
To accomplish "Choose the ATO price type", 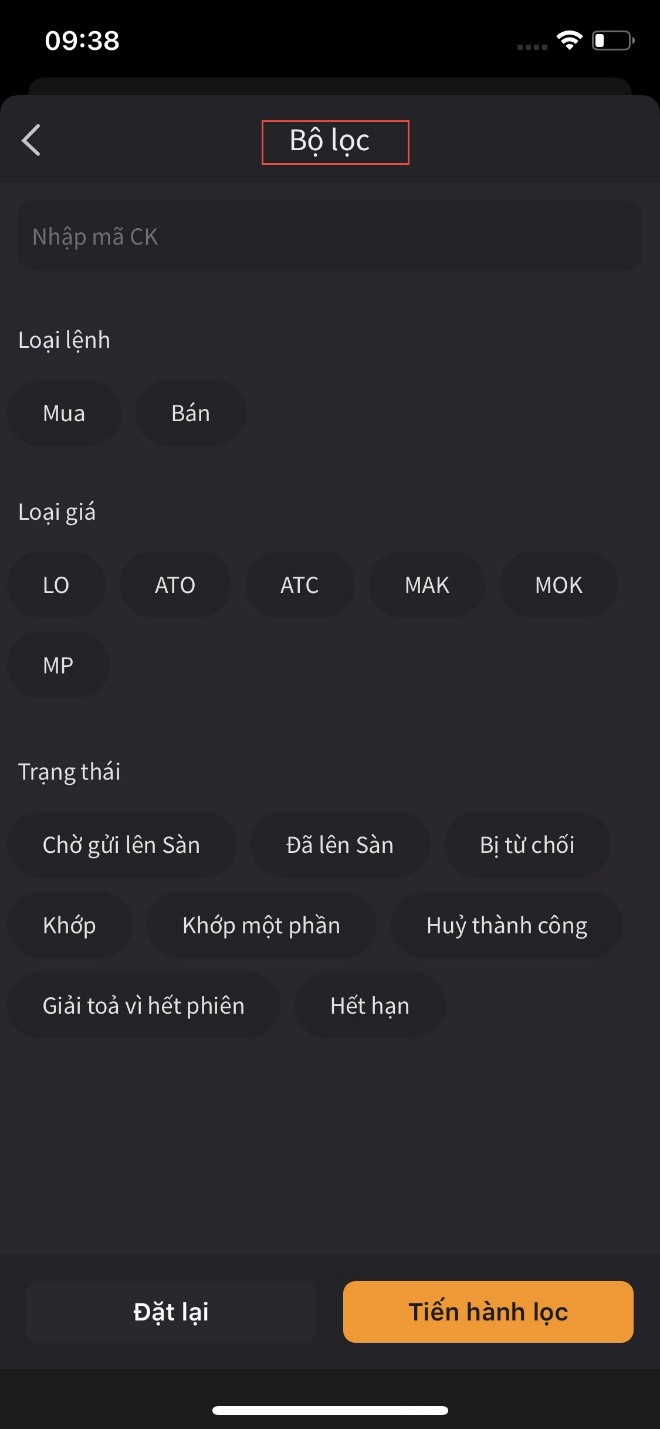I will (x=175, y=585).
